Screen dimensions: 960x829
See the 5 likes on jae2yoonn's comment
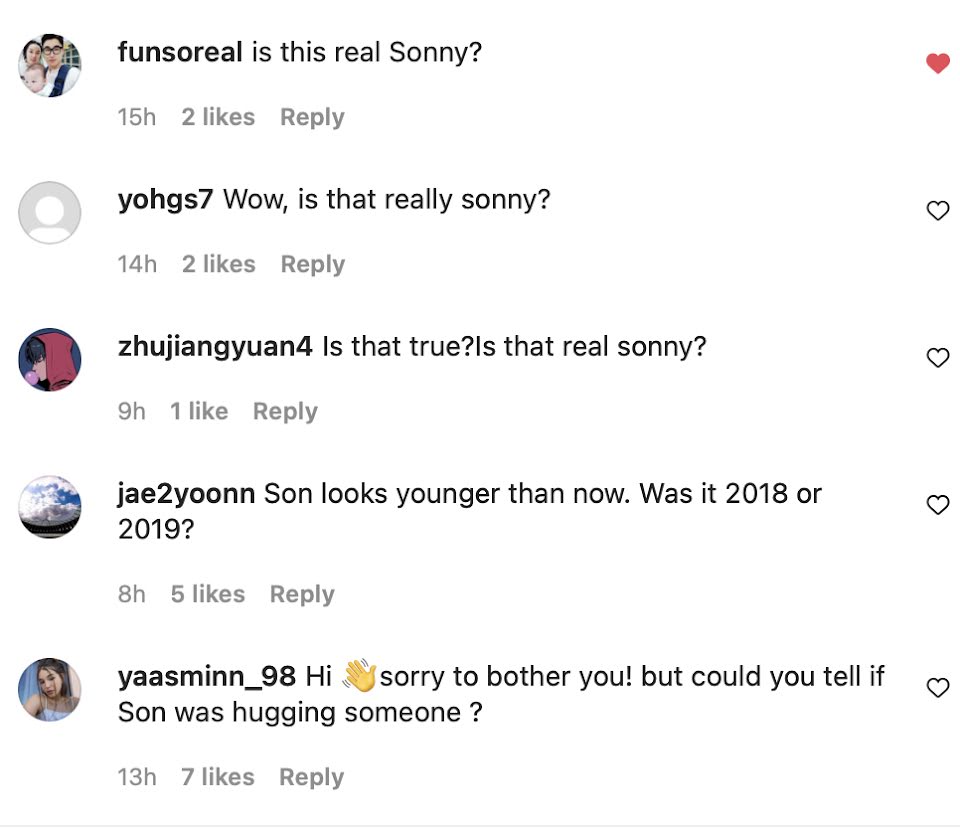click(208, 595)
